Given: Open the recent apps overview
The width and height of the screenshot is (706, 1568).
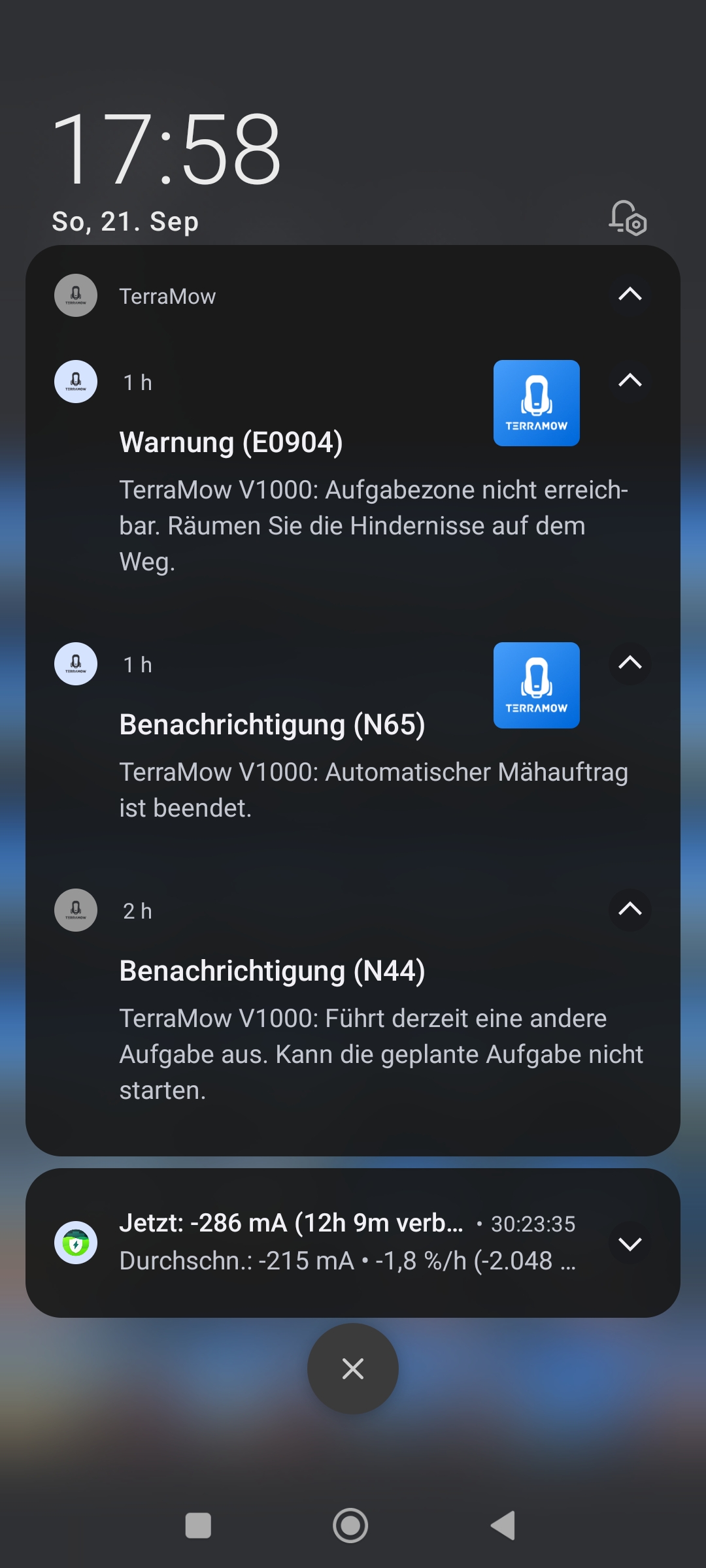Looking at the screenshot, I should pos(198,1526).
